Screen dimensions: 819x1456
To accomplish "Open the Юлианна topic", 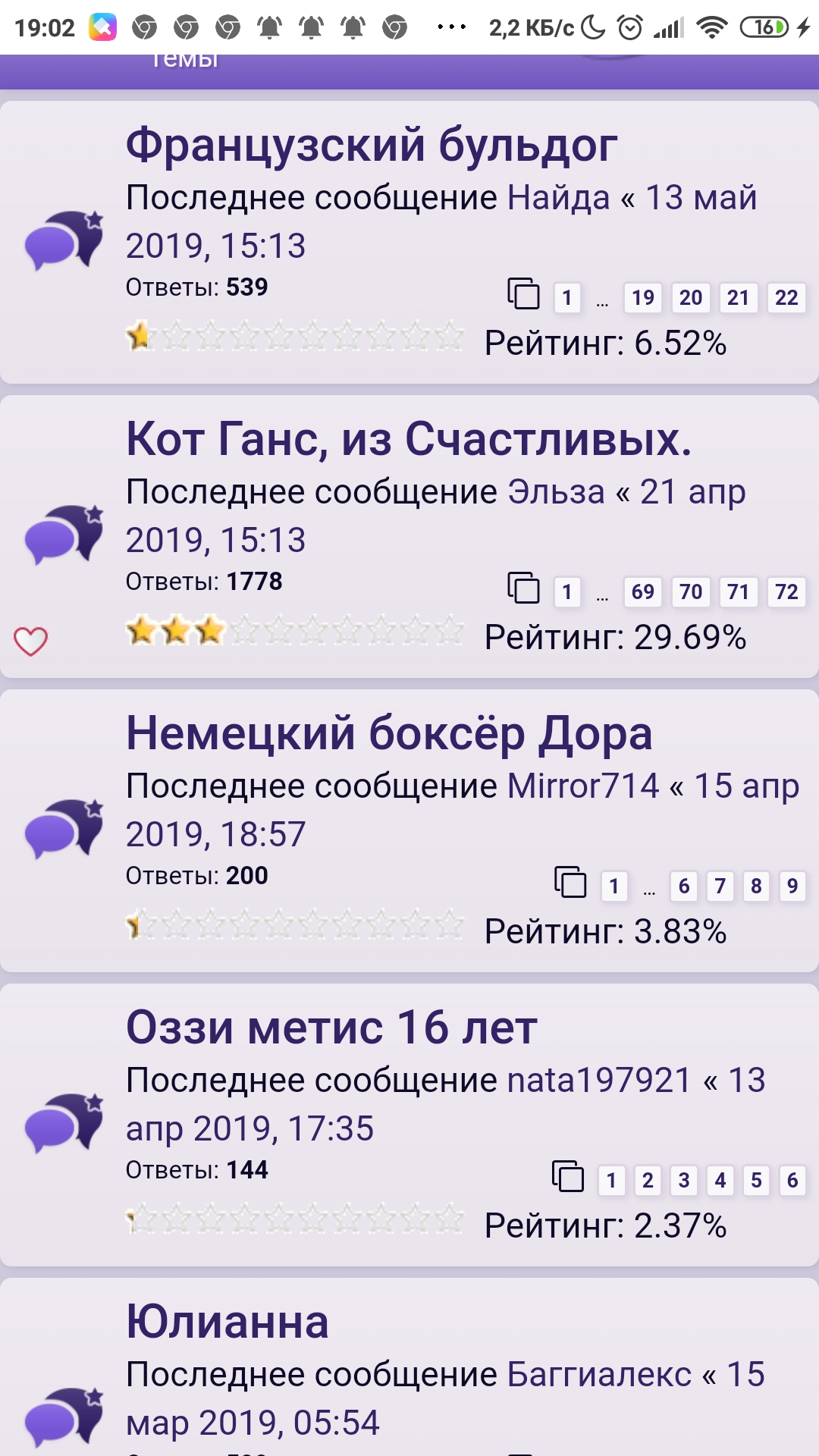I will point(227,1322).
